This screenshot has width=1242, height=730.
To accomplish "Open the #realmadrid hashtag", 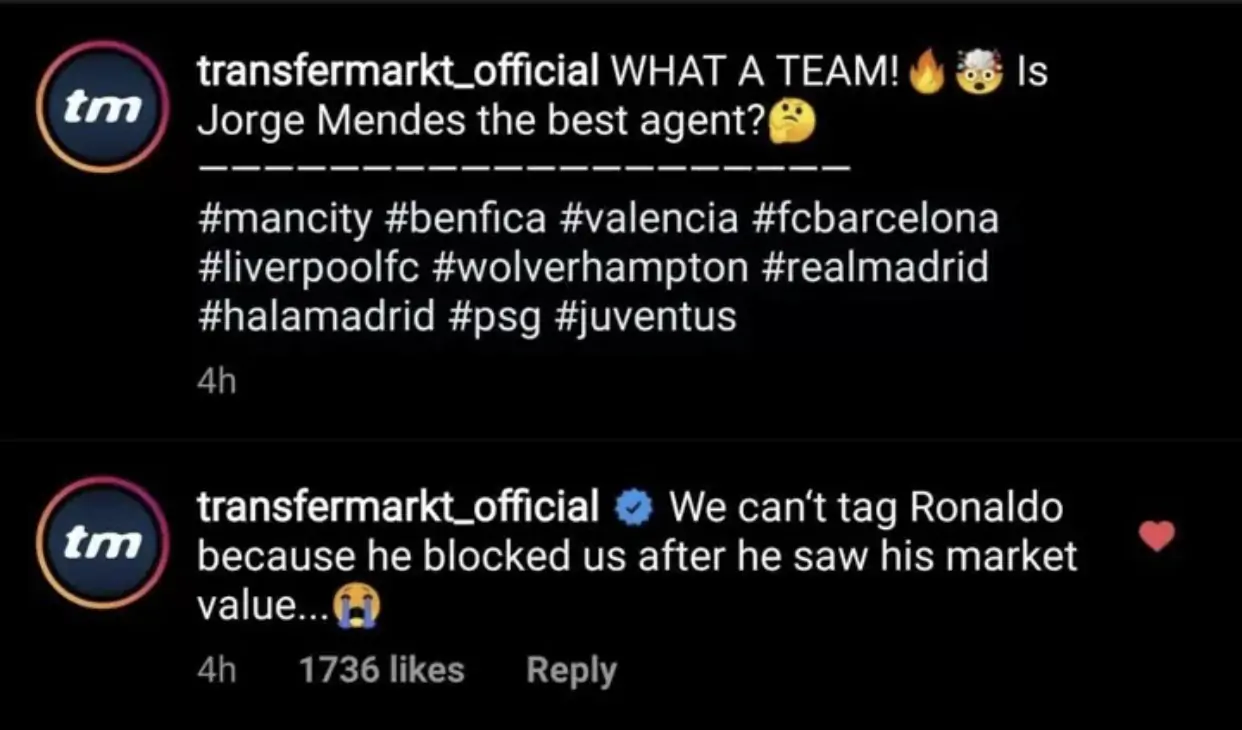I will coord(876,267).
